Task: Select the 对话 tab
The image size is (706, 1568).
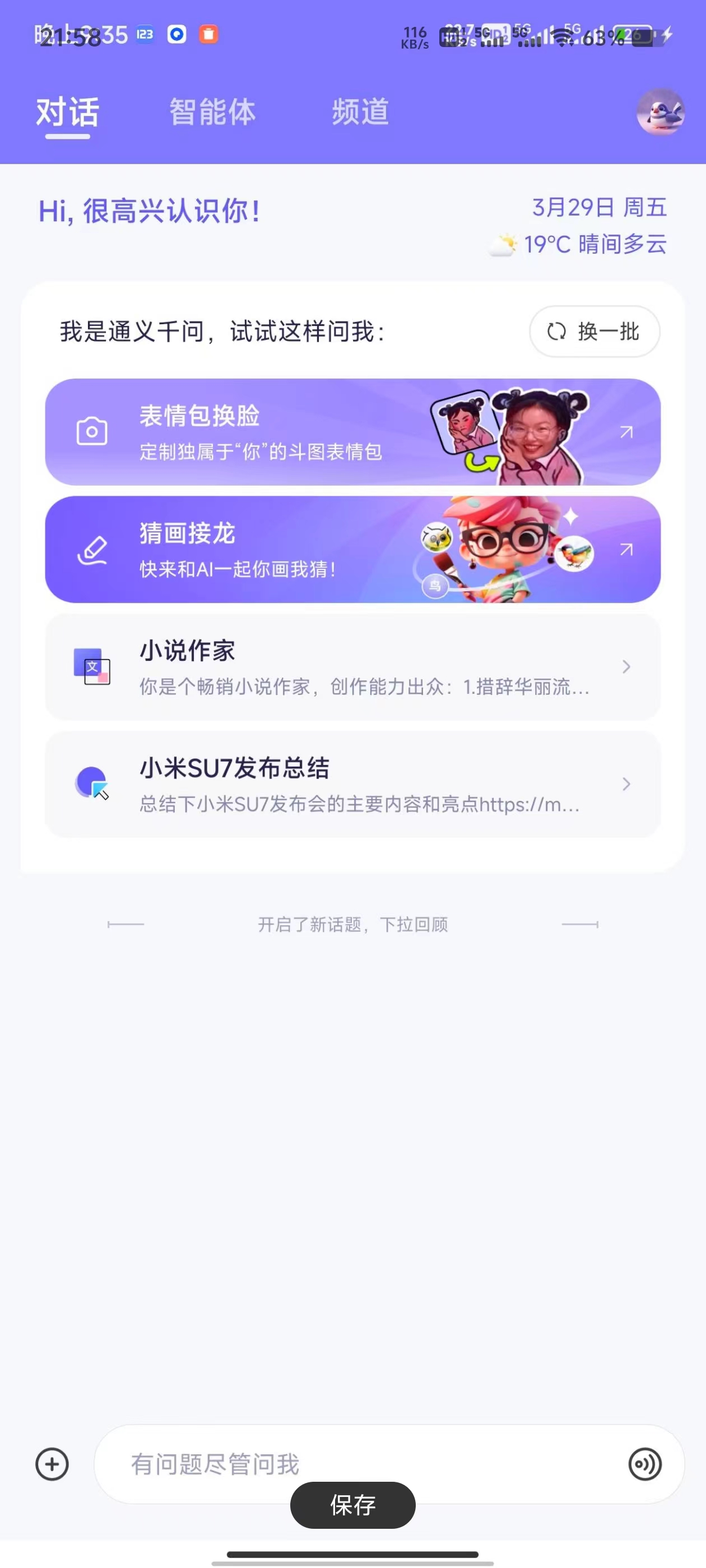Action: pyautogui.click(x=67, y=112)
